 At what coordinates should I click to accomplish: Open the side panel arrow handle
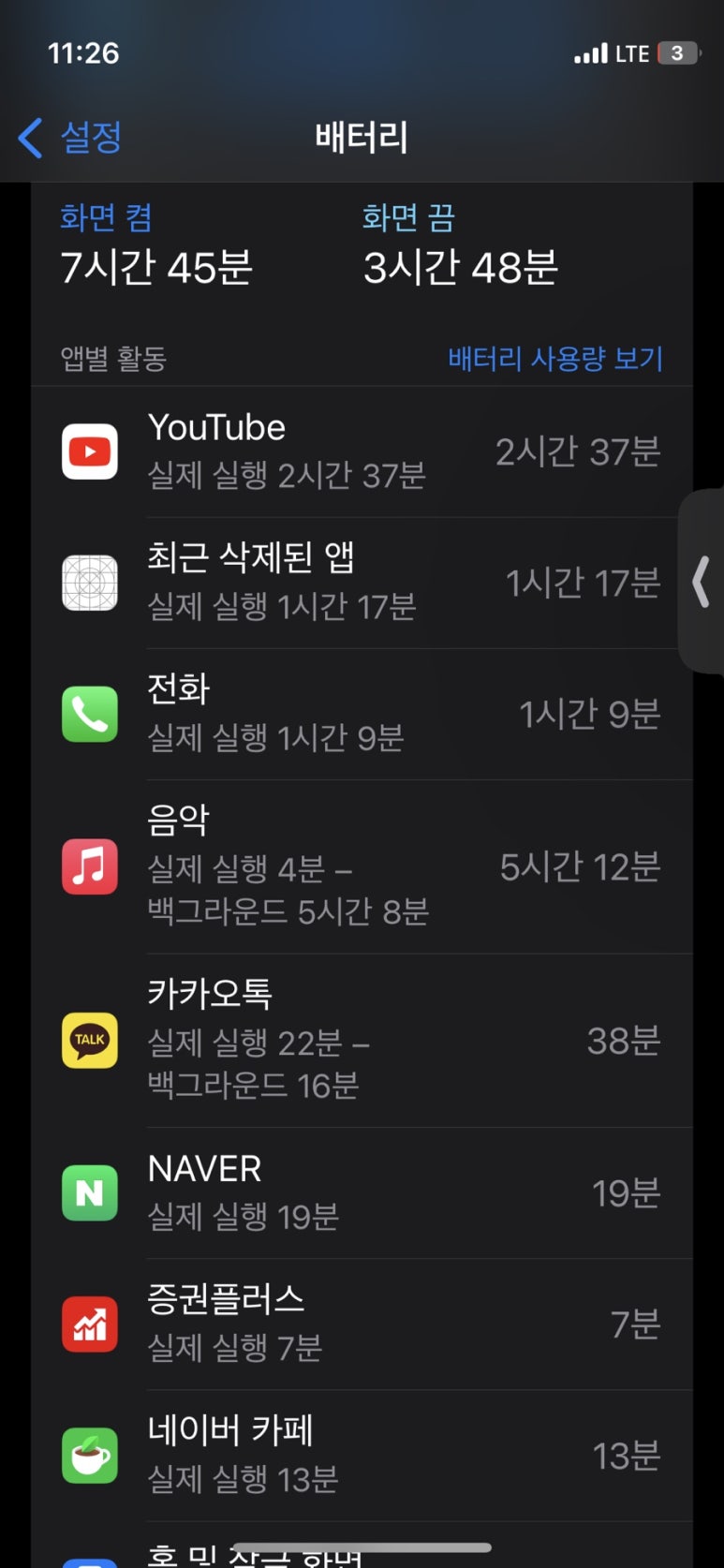pos(702,582)
